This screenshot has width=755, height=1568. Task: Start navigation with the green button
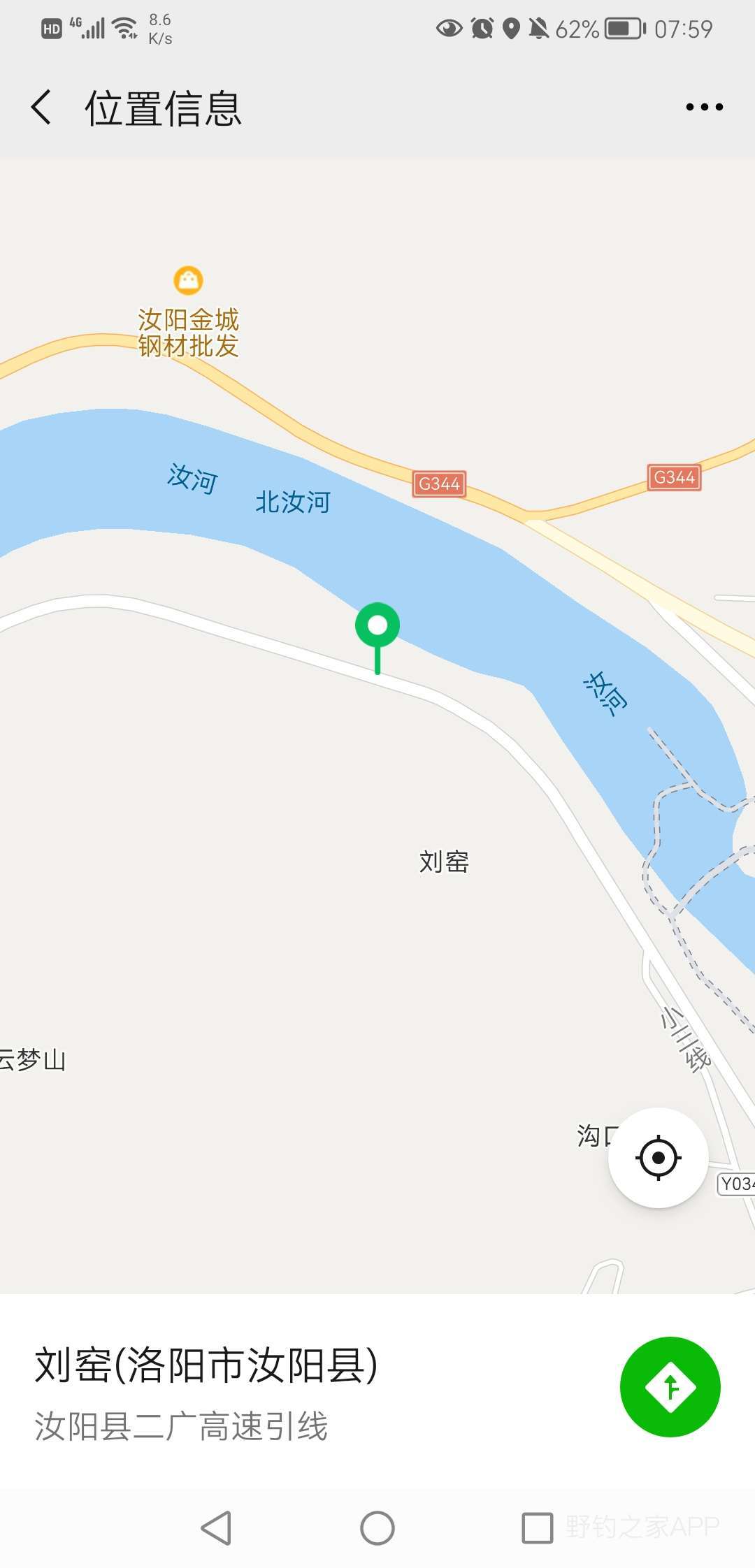[x=670, y=1387]
